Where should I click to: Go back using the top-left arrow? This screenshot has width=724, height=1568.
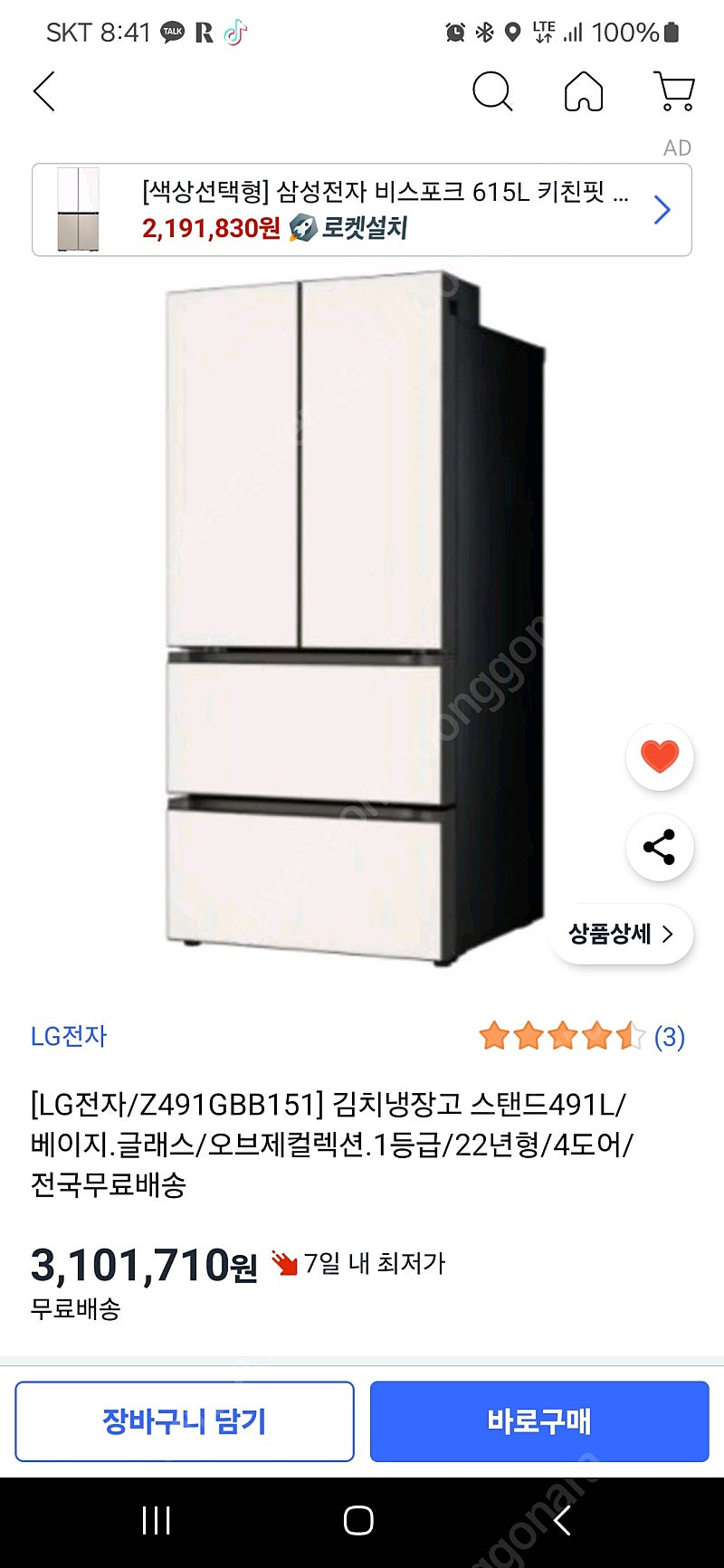point(44,91)
